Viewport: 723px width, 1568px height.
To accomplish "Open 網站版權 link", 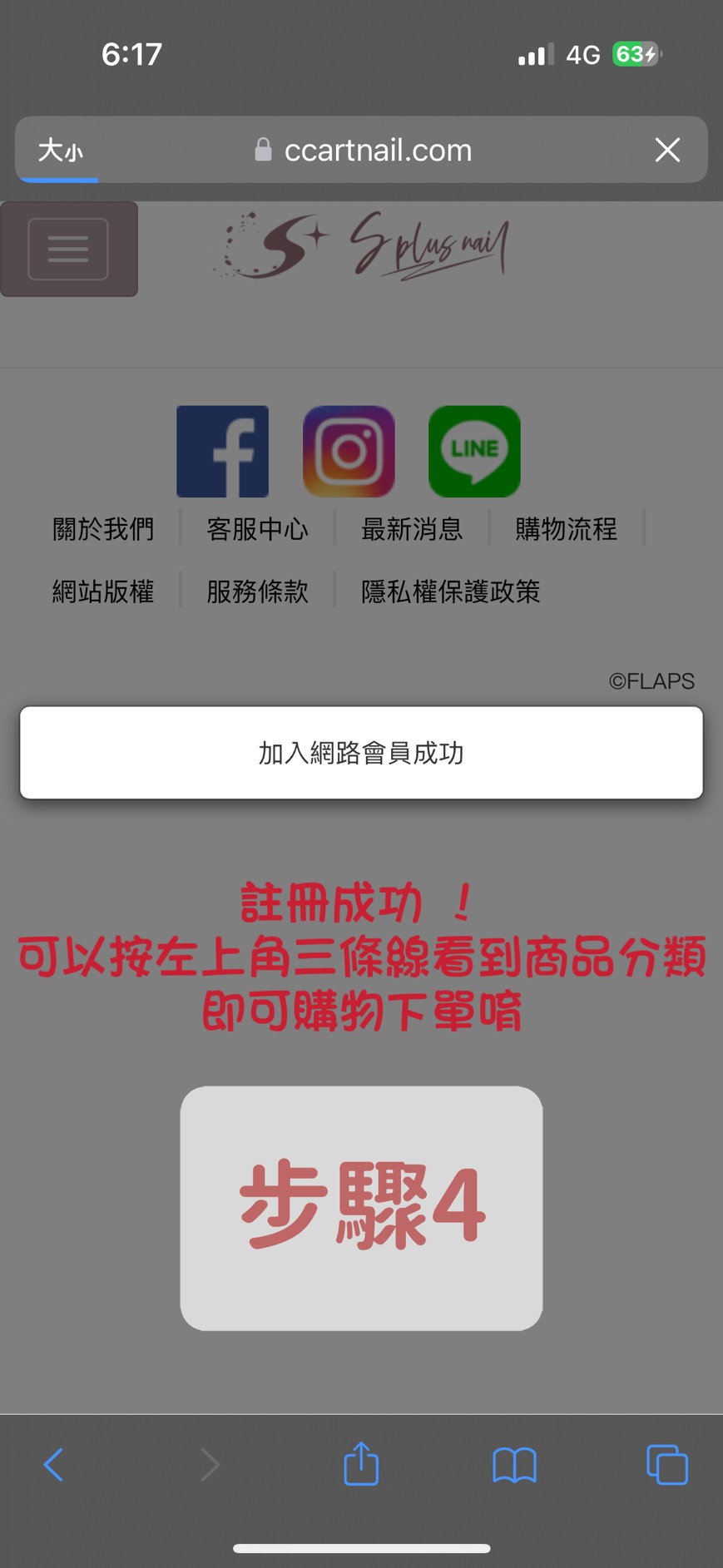I will click(x=103, y=591).
